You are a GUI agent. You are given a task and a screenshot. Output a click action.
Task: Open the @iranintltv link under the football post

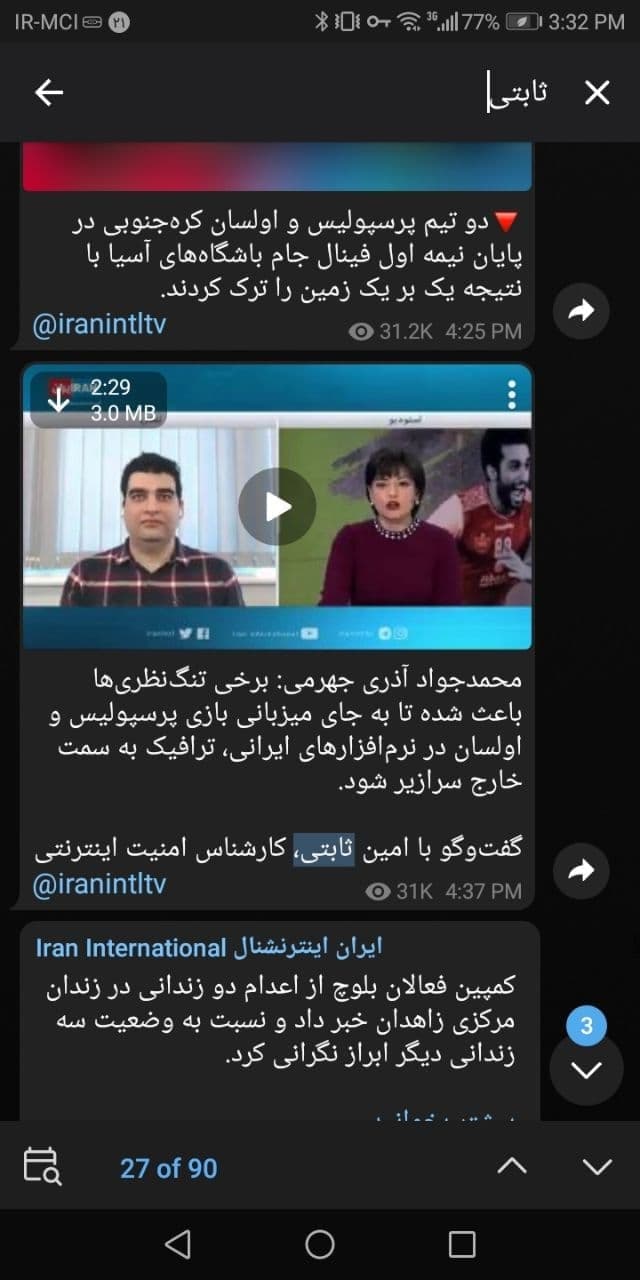coord(100,326)
